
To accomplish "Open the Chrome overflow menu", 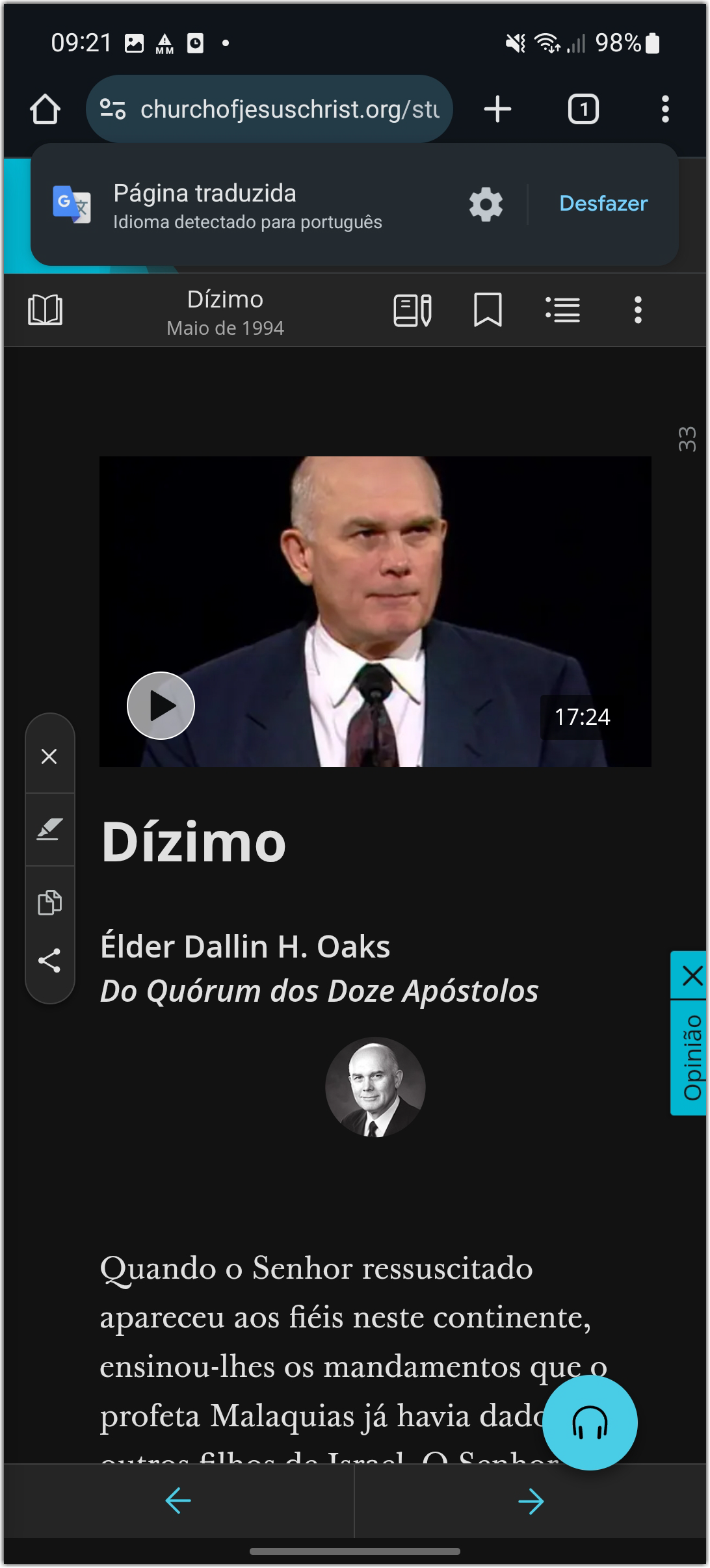I will (664, 109).
